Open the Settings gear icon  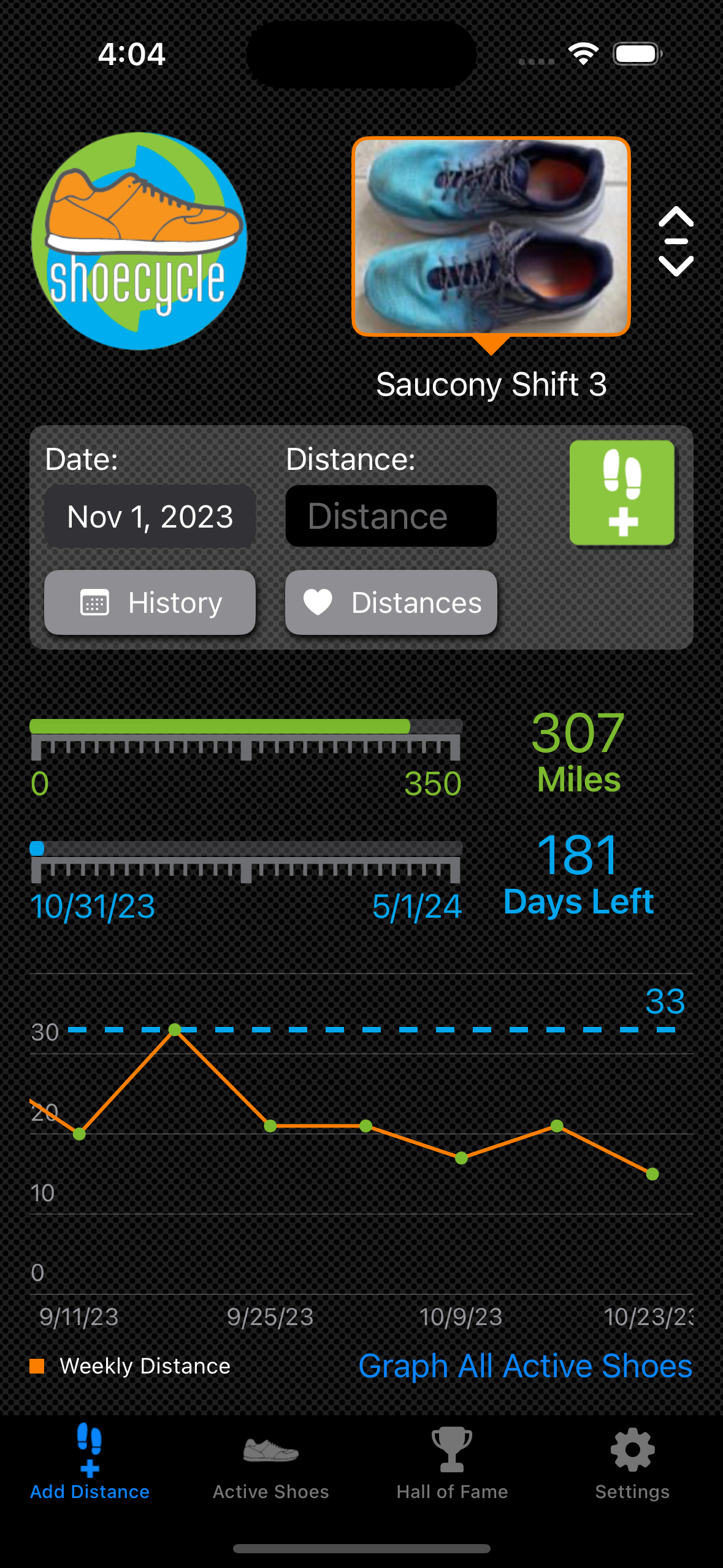pos(632,1451)
